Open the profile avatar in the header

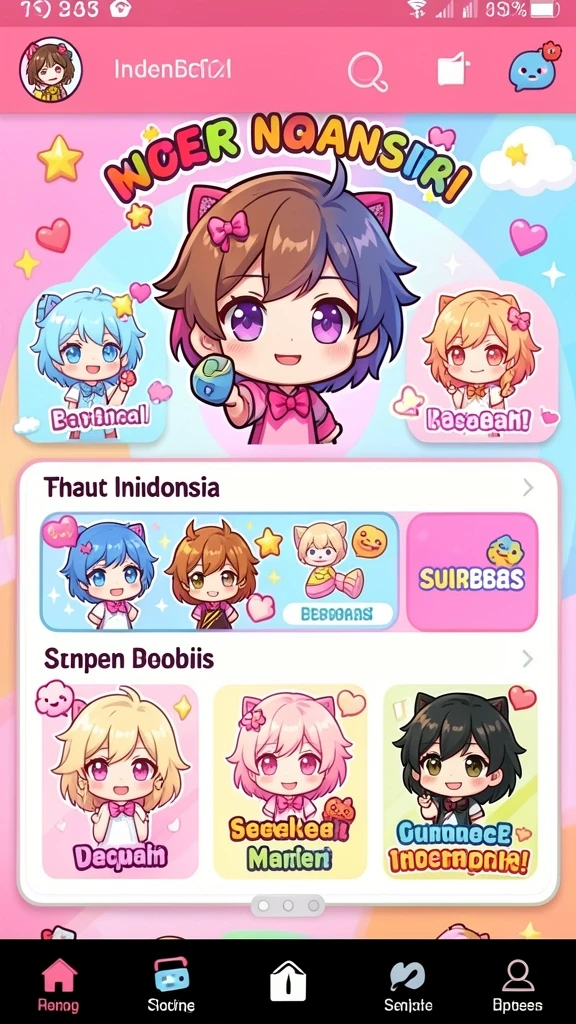tap(51, 69)
